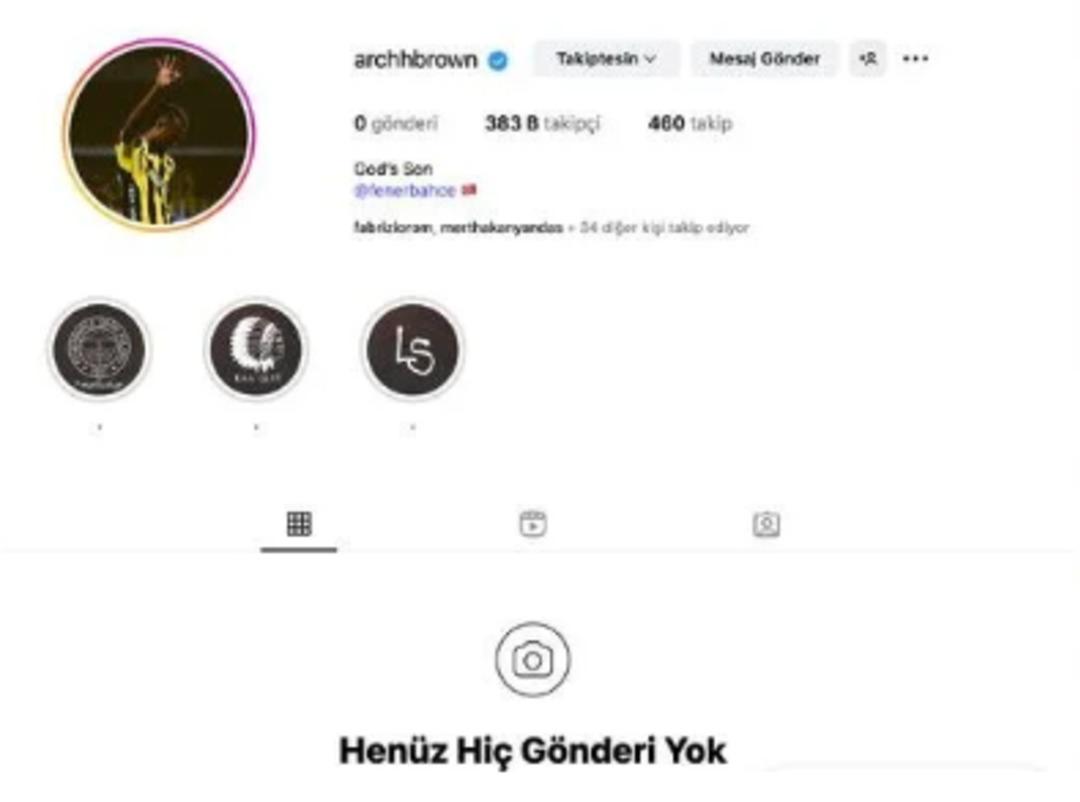
Task: Open the LS story highlight
Action: point(412,350)
